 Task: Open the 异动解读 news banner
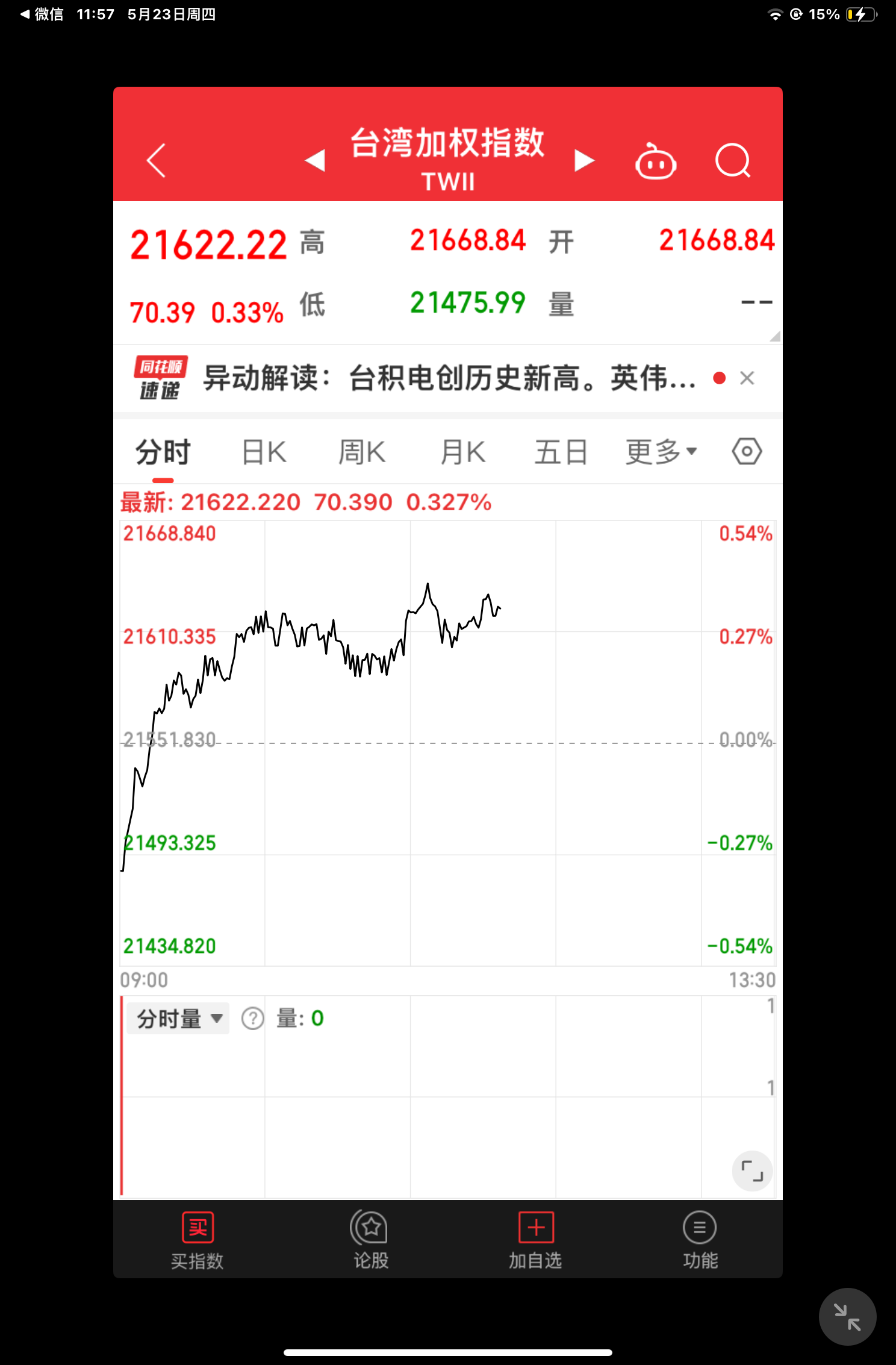coord(449,378)
